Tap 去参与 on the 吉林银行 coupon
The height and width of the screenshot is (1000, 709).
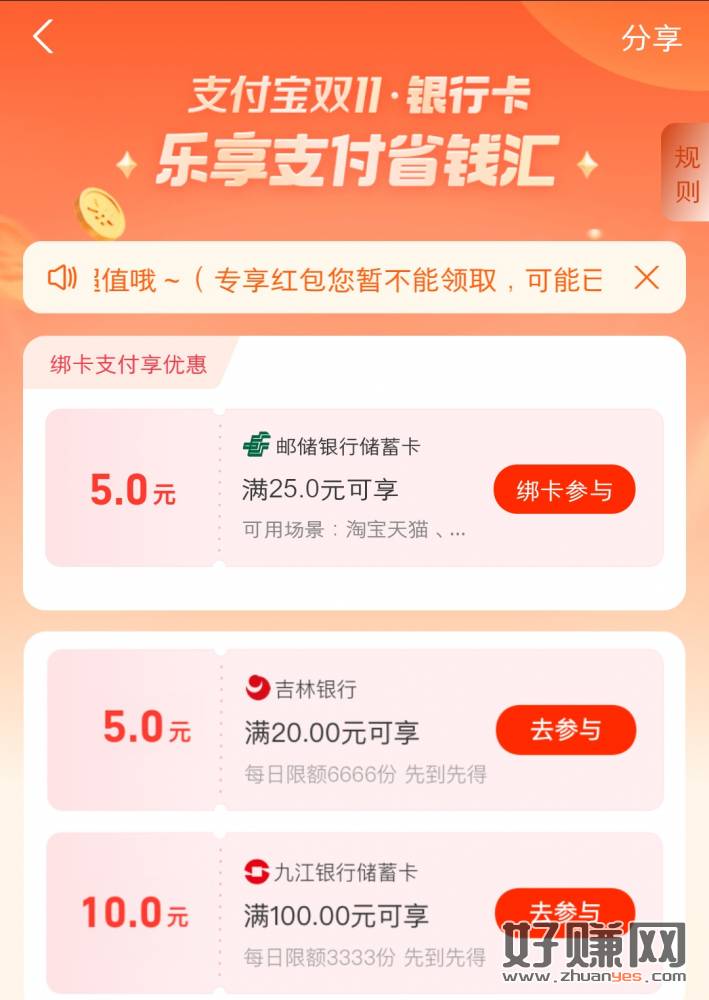click(x=565, y=730)
